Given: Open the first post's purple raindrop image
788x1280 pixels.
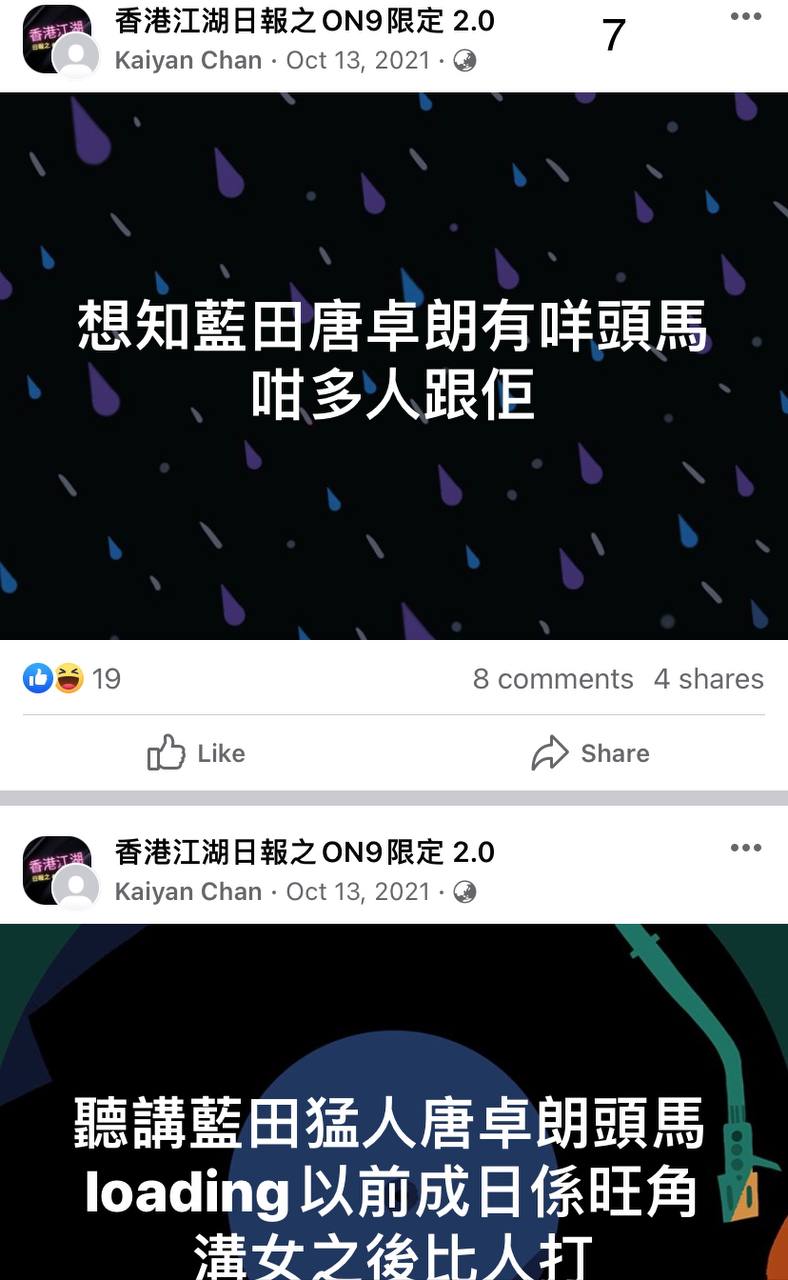Looking at the screenshot, I should (394, 365).
